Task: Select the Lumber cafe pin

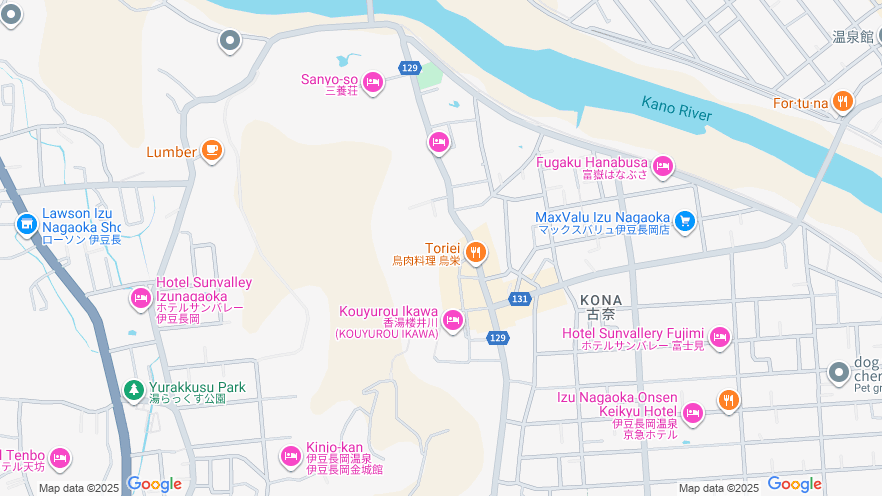Action: point(211,150)
